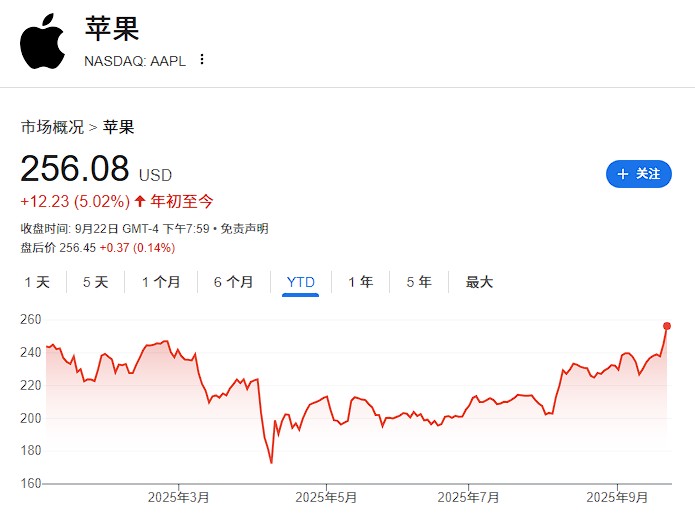The width and height of the screenshot is (695, 520).
Task: Switch to the 1 天 range tab
Action: click(37, 282)
